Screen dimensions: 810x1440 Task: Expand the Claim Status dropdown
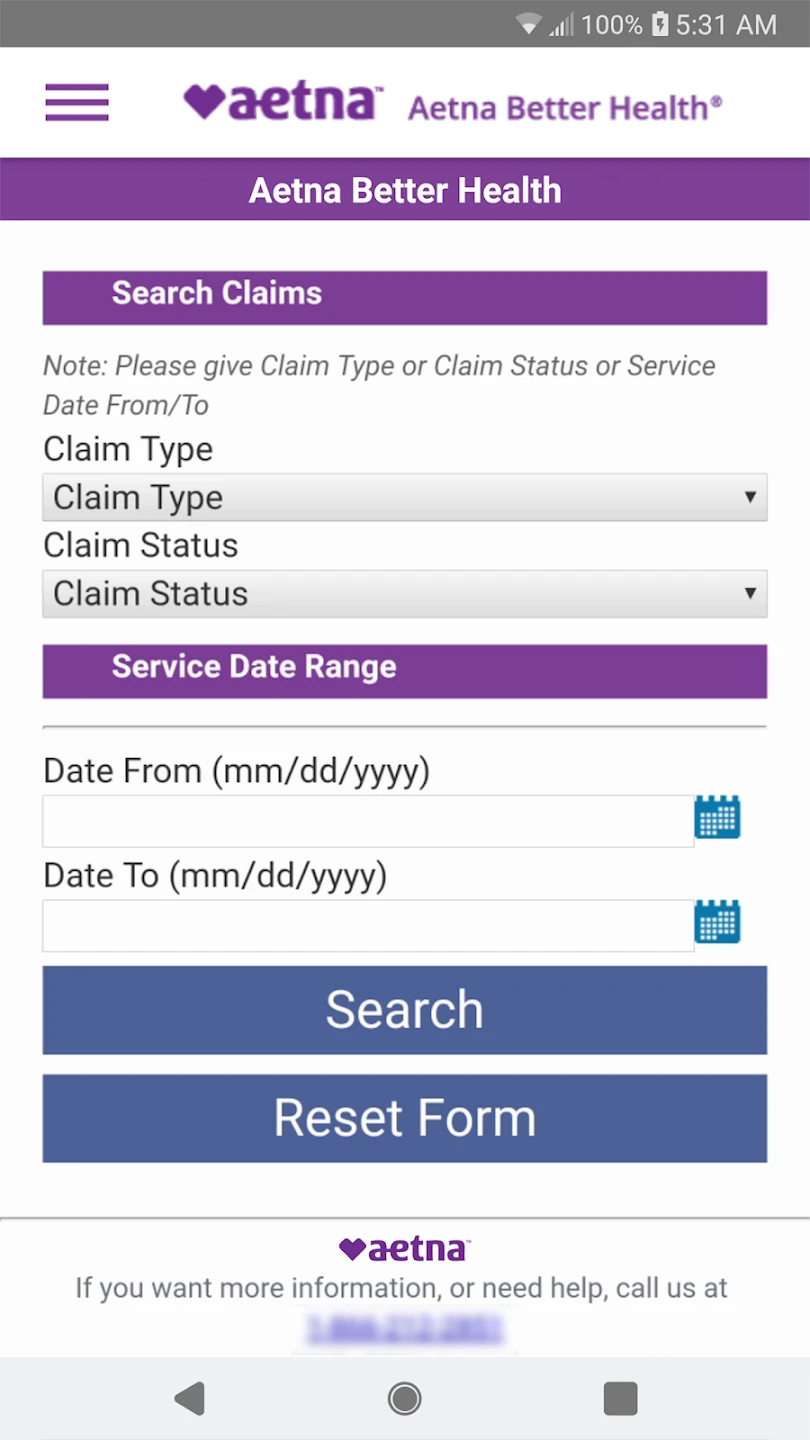(x=404, y=594)
